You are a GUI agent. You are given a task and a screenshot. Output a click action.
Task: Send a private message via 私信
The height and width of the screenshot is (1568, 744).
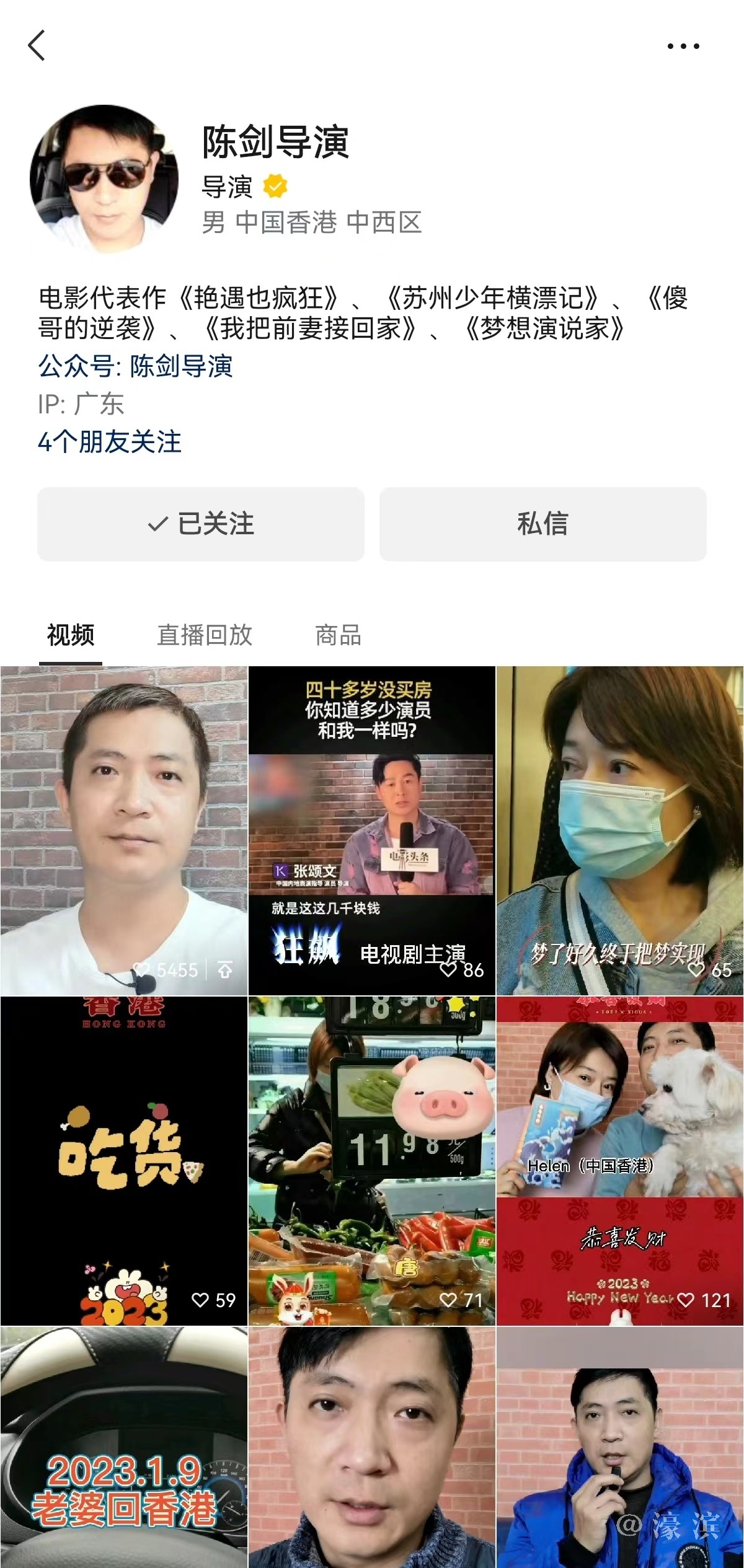point(542,524)
